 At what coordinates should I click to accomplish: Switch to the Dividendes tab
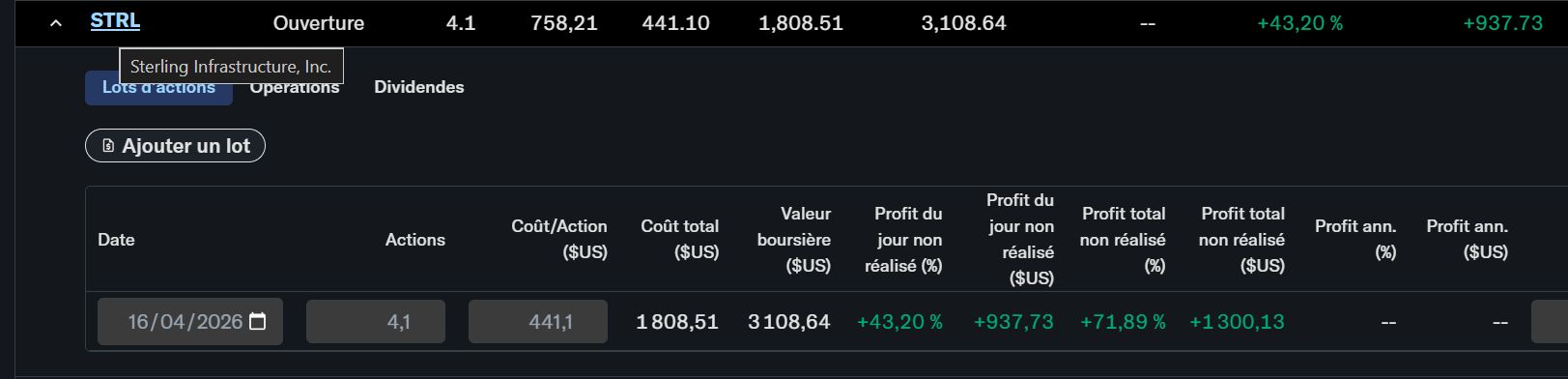[x=419, y=87]
